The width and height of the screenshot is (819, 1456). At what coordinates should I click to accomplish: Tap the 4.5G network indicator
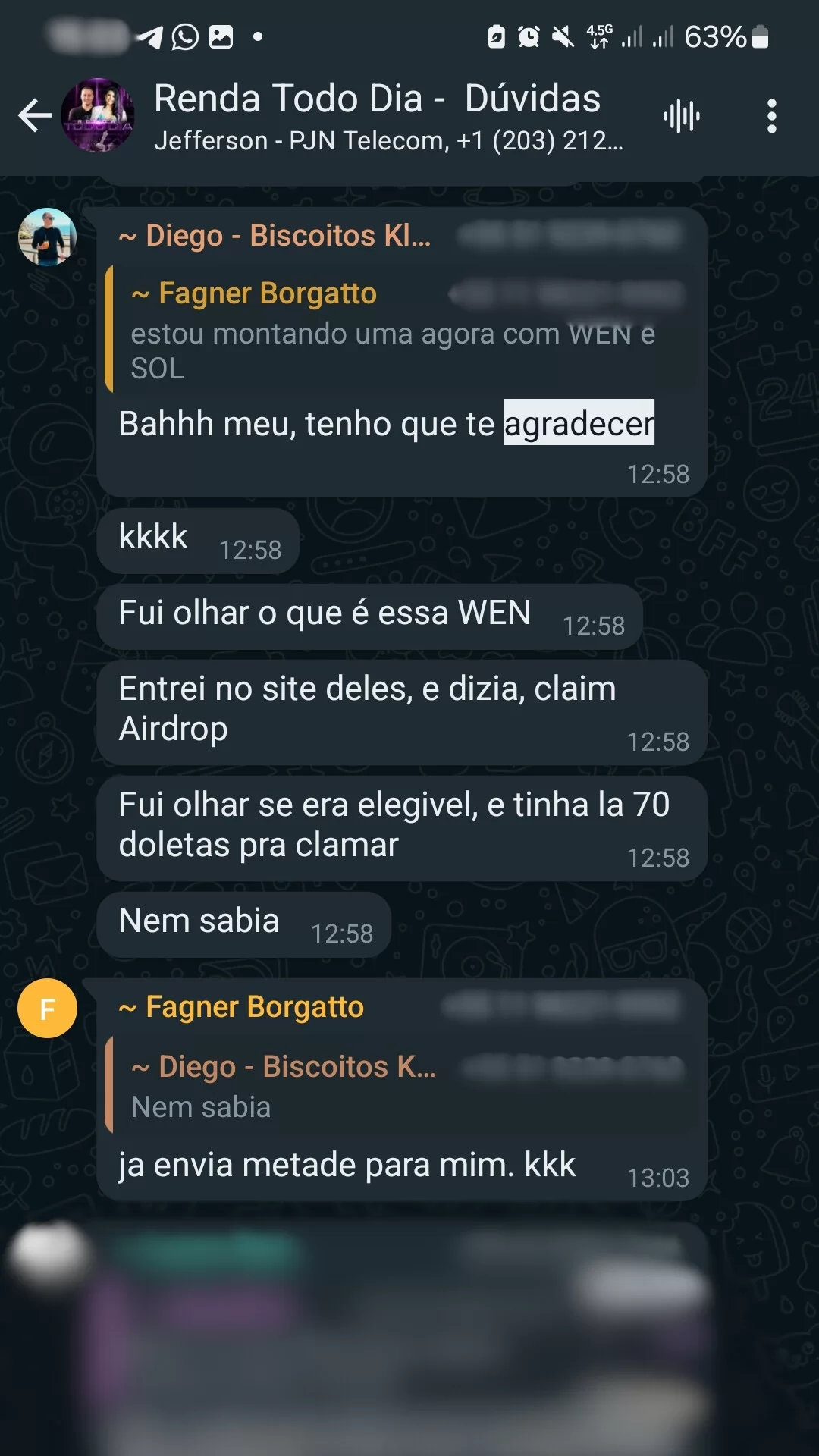point(596,34)
